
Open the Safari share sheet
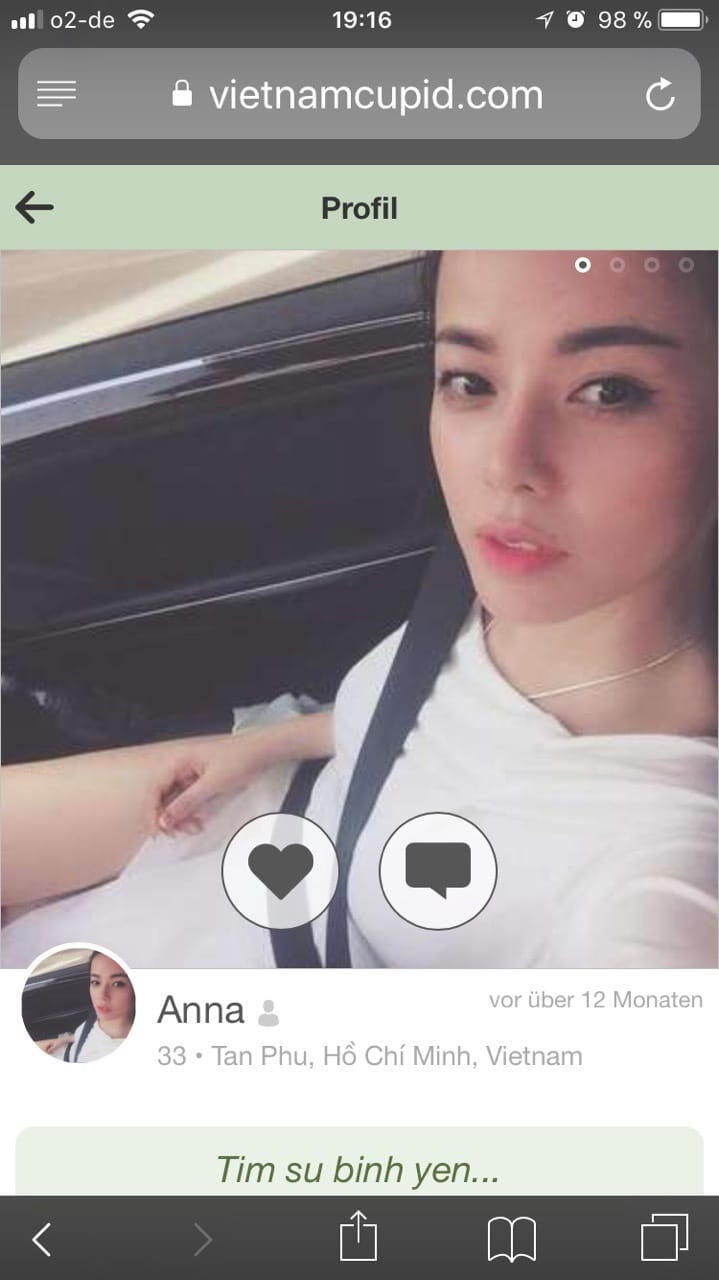357,1240
